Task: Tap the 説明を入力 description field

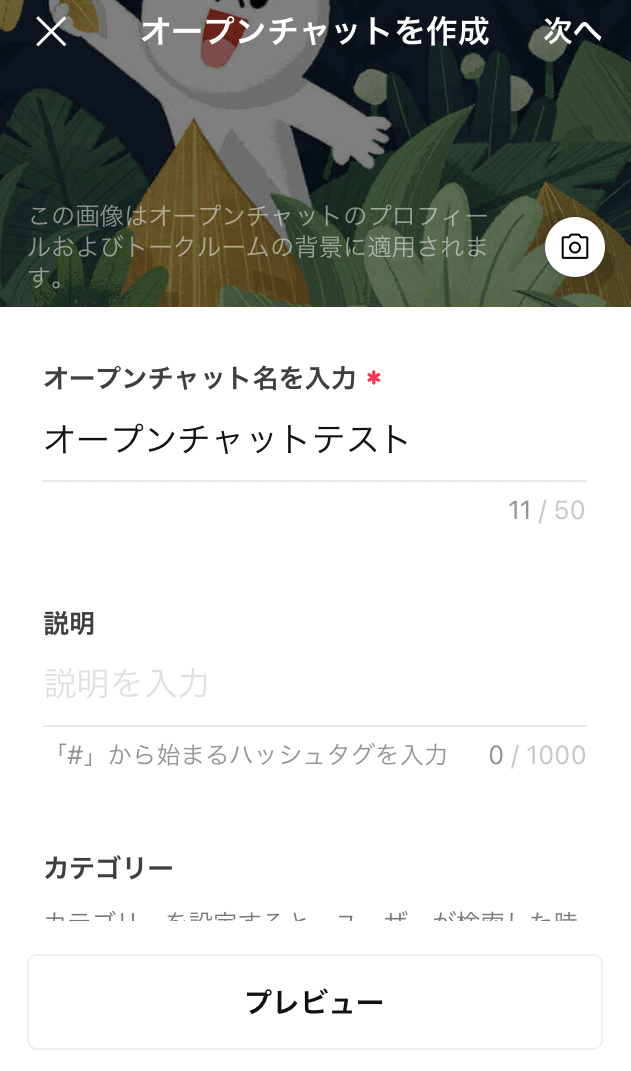Action: pos(314,684)
